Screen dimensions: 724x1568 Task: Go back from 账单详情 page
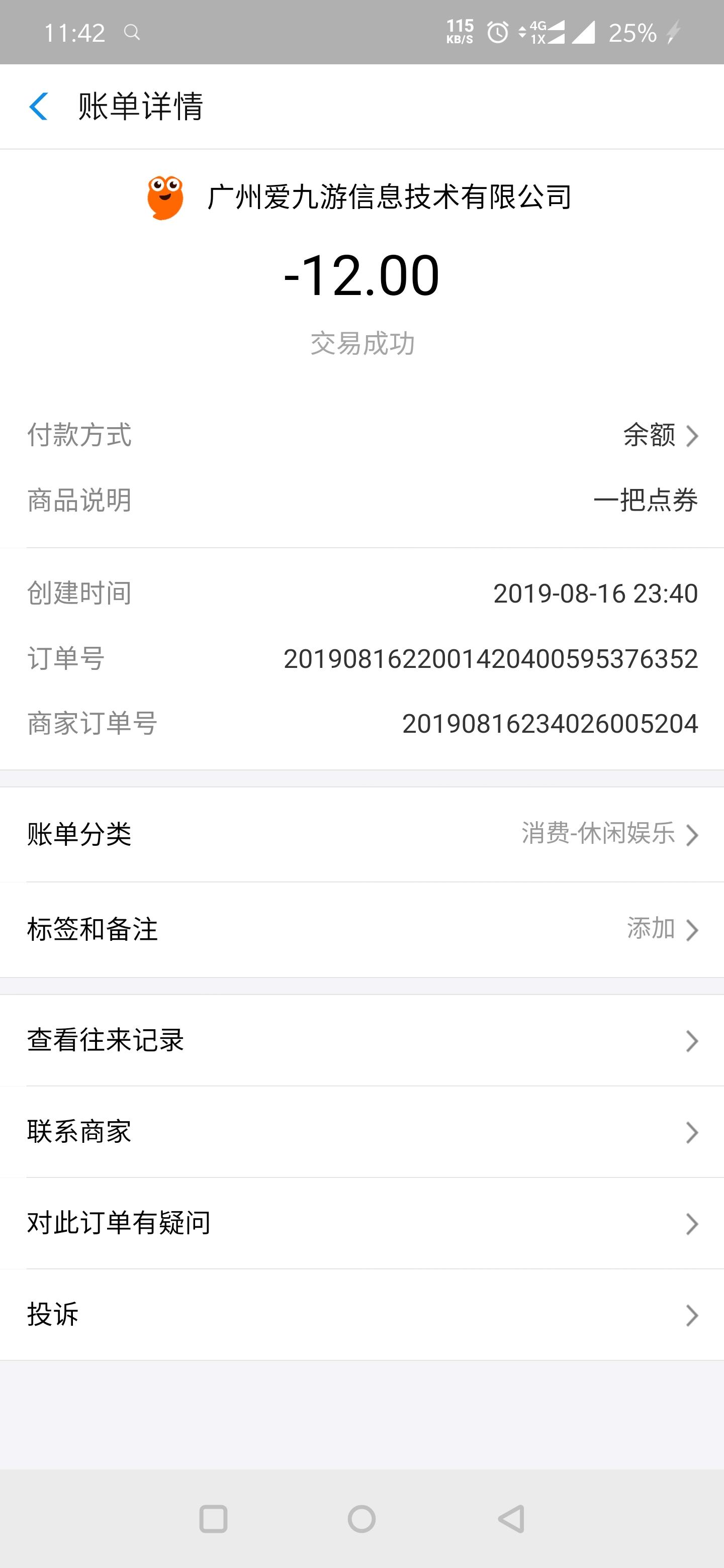38,107
